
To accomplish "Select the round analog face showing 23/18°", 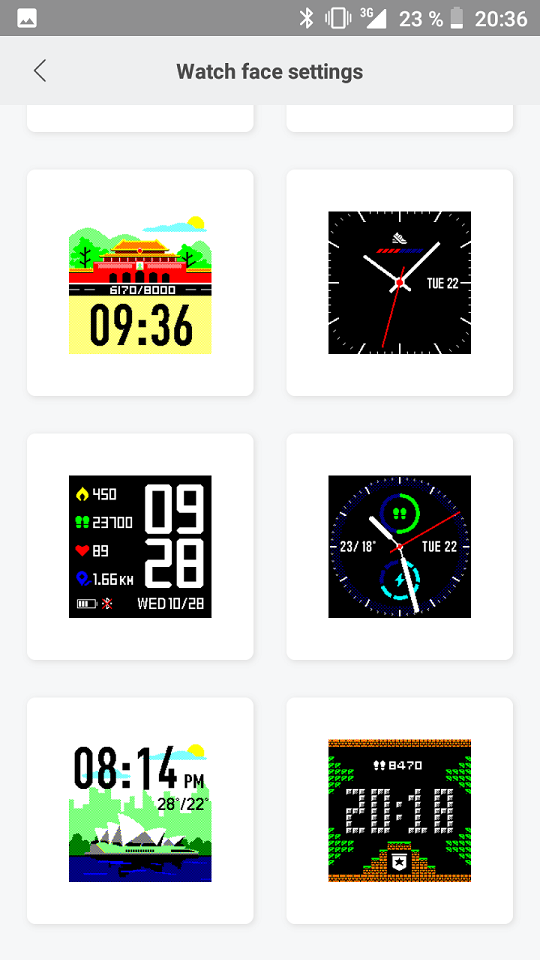I will [x=400, y=547].
